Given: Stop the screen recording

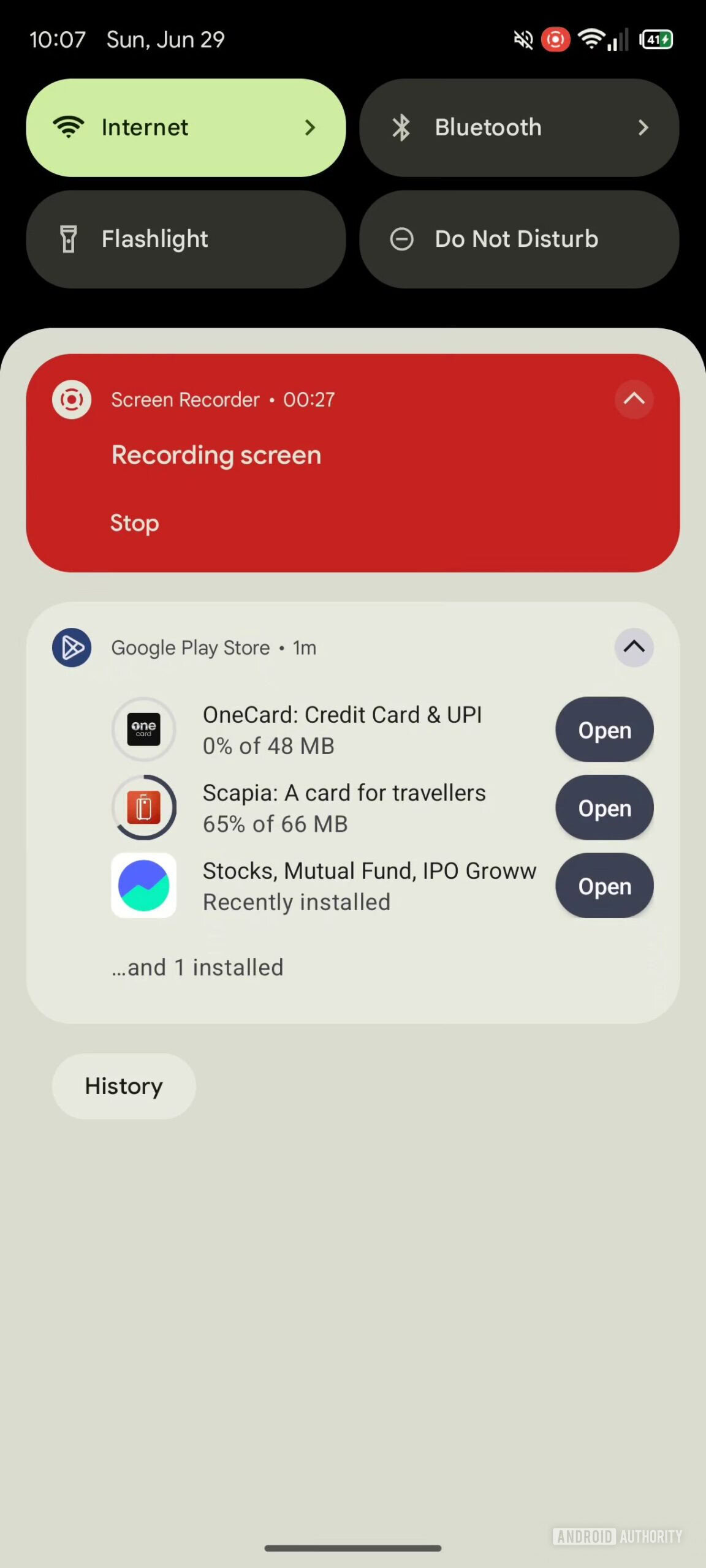Looking at the screenshot, I should point(134,523).
